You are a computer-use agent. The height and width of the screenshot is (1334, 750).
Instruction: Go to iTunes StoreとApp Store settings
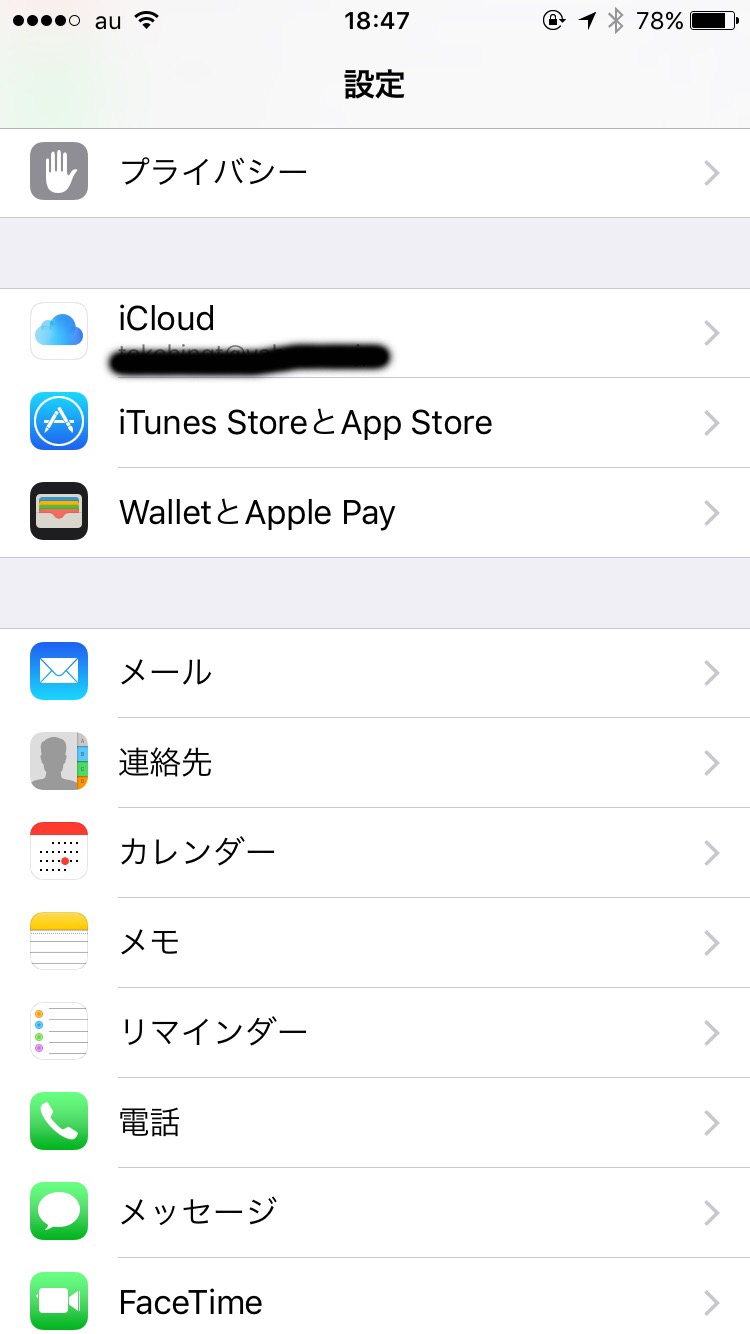pyautogui.click(x=375, y=423)
